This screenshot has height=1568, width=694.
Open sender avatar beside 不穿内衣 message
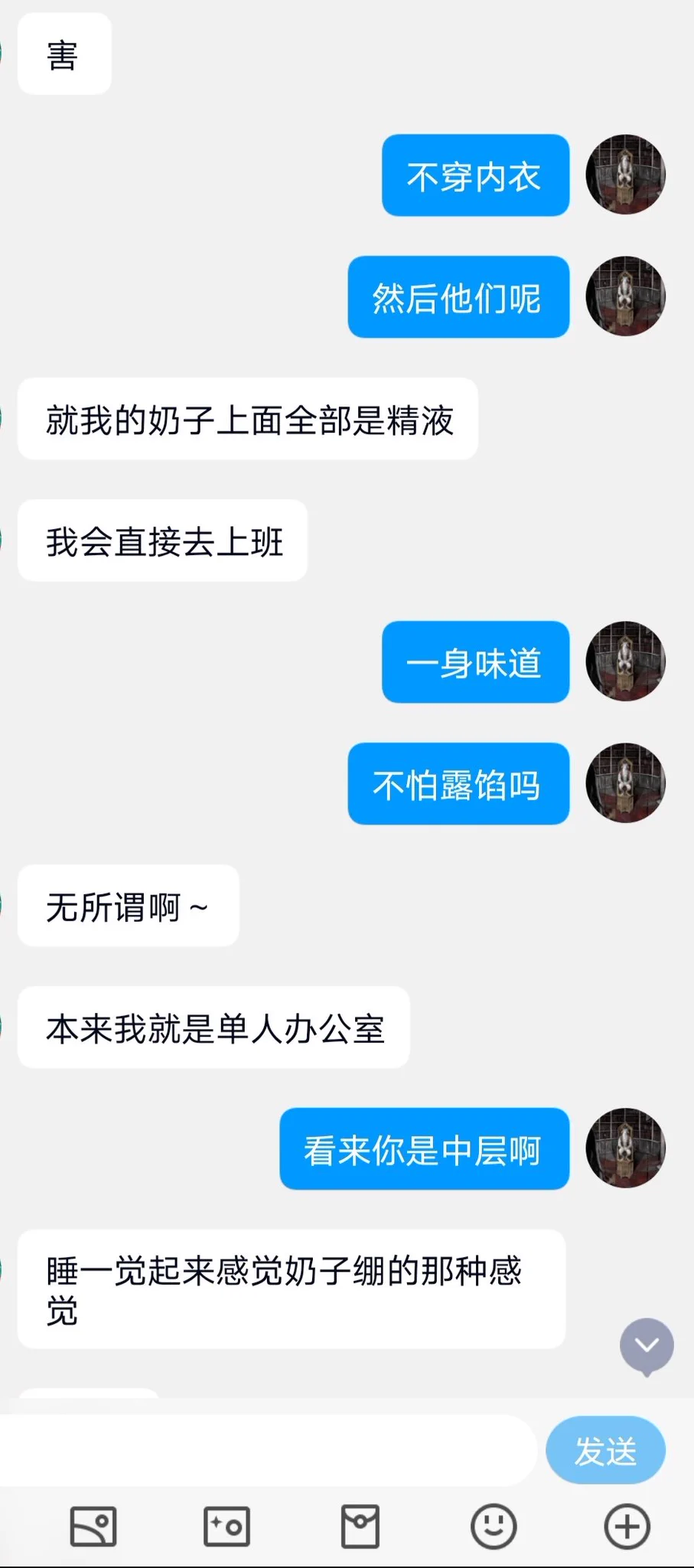[x=625, y=175]
